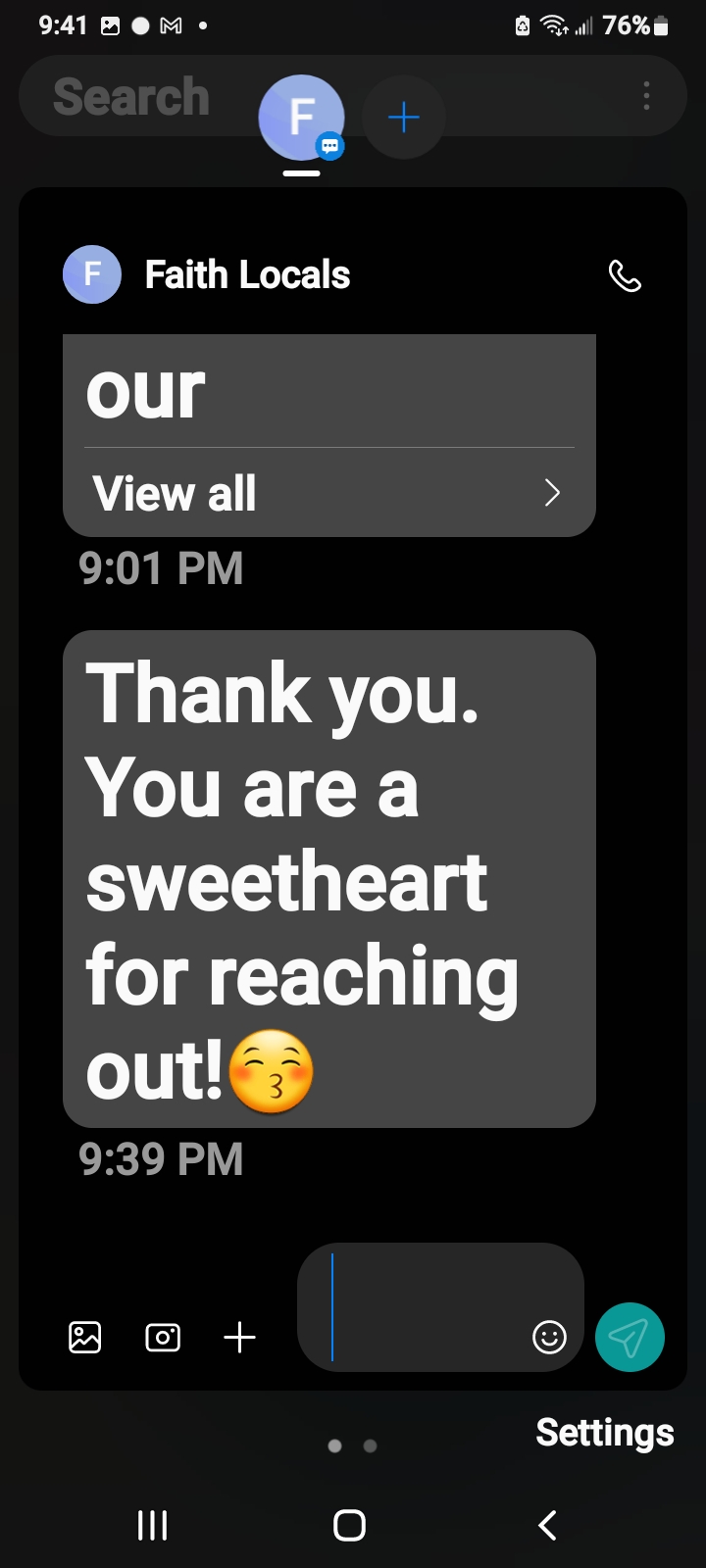Call Faith Locals
706x1568 pixels.
tap(625, 276)
